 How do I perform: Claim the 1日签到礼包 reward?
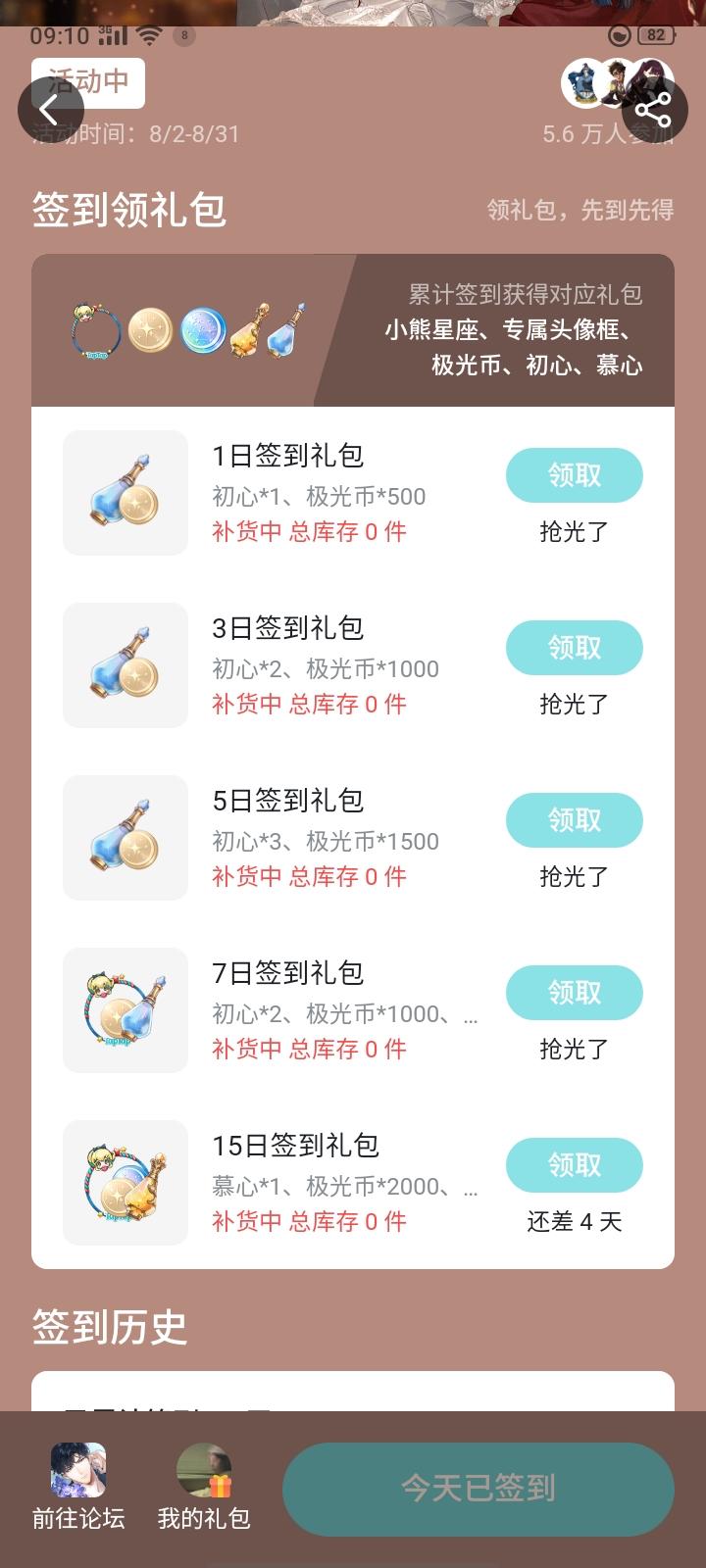(574, 475)
